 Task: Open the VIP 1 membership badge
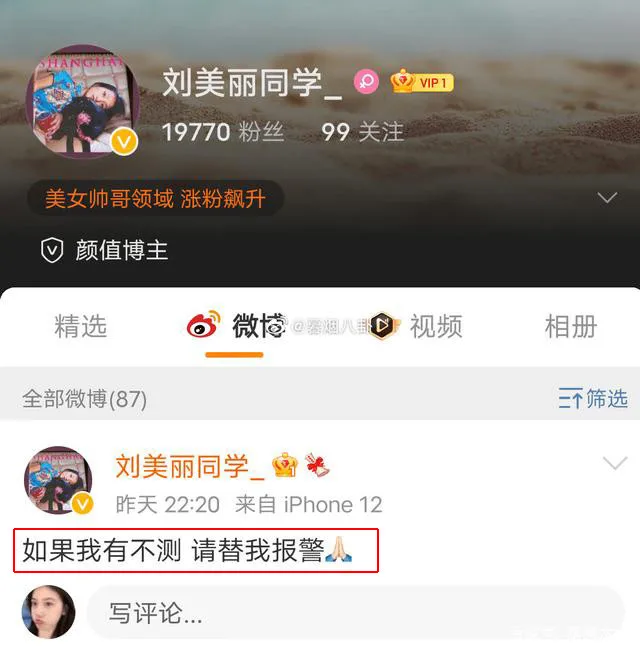coord(422,83)
